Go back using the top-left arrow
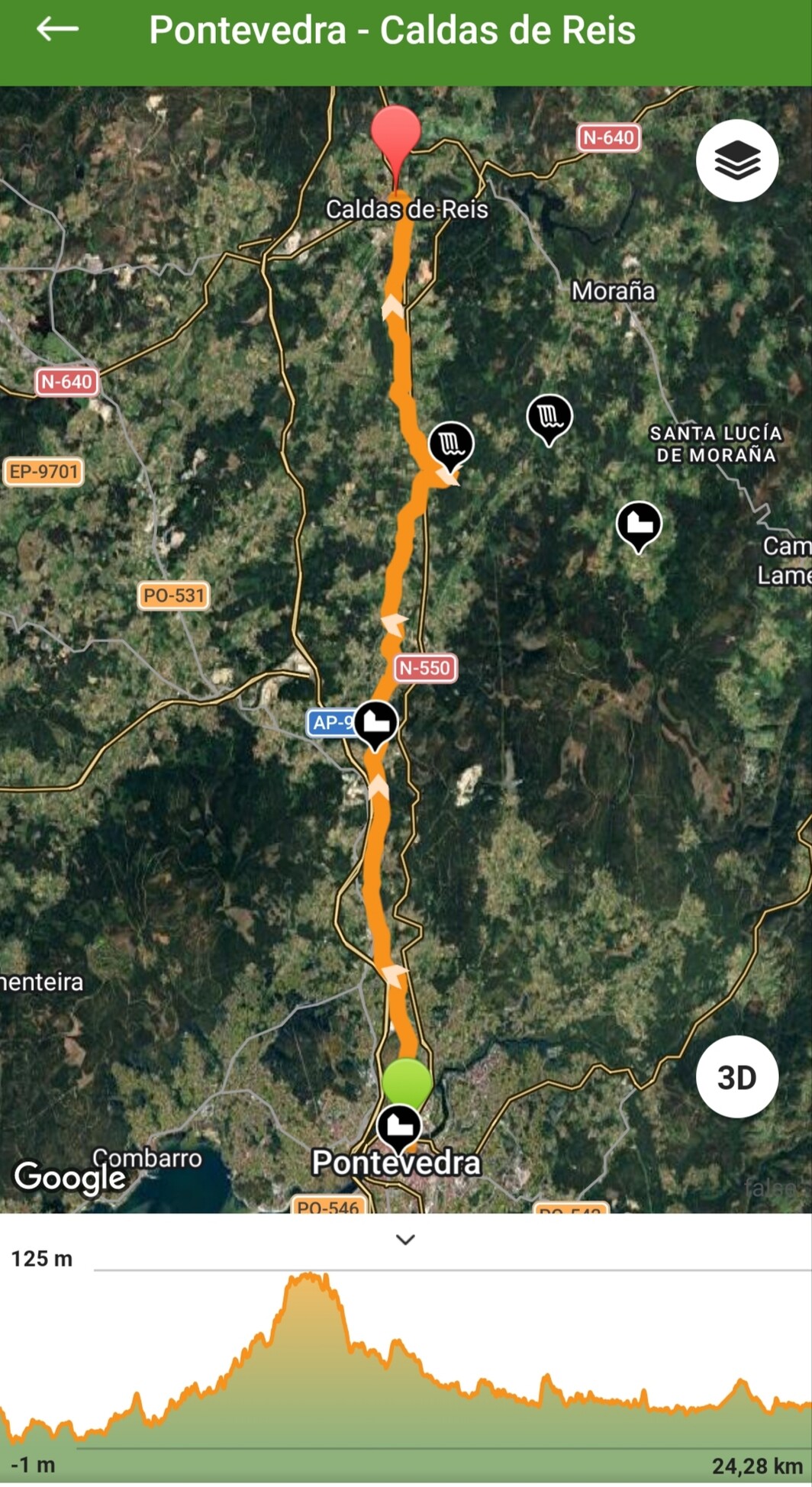The image size is (812, 1487). coord(57,30)
